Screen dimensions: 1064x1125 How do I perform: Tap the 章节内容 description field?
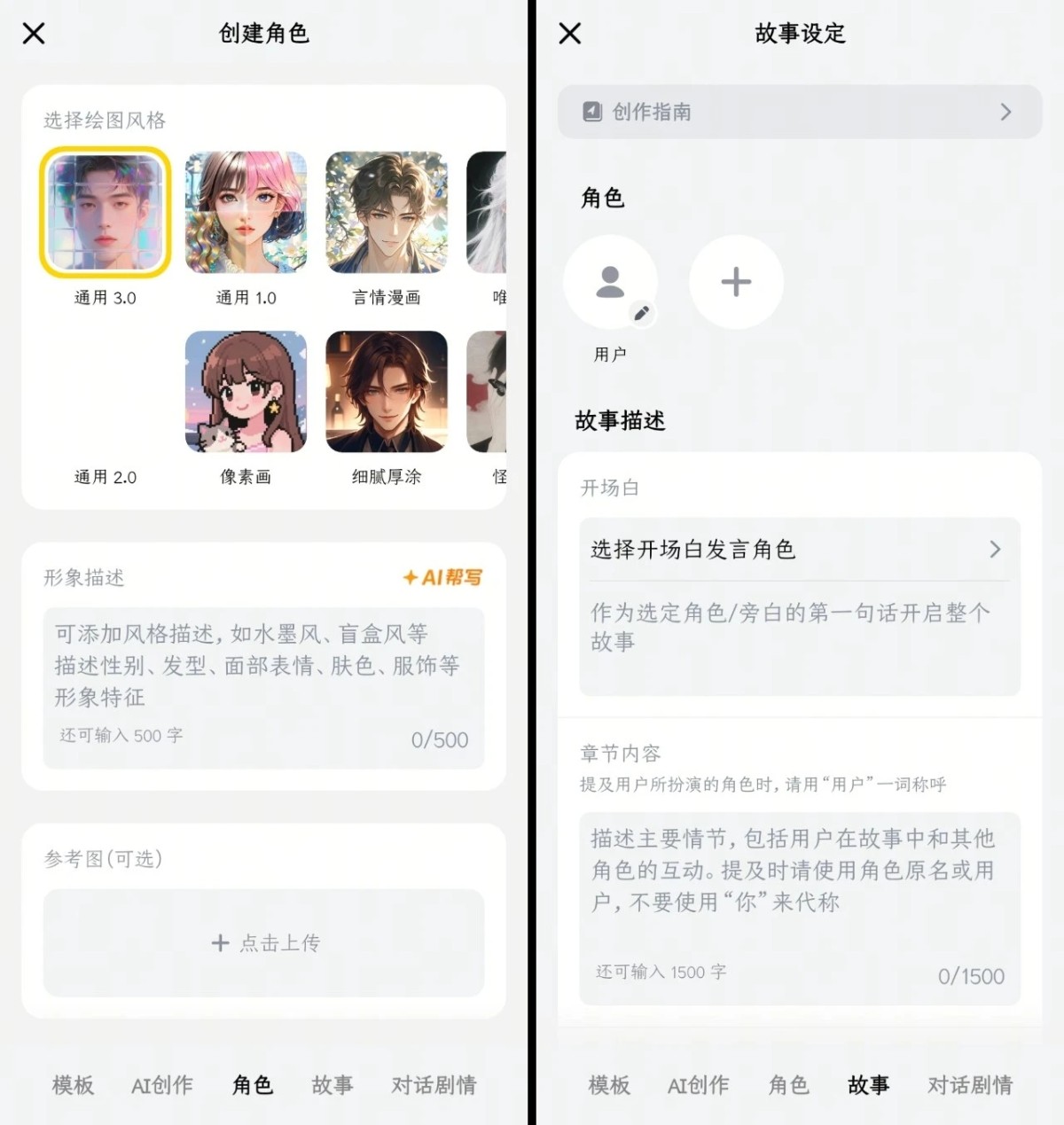(x=799, y=887)
